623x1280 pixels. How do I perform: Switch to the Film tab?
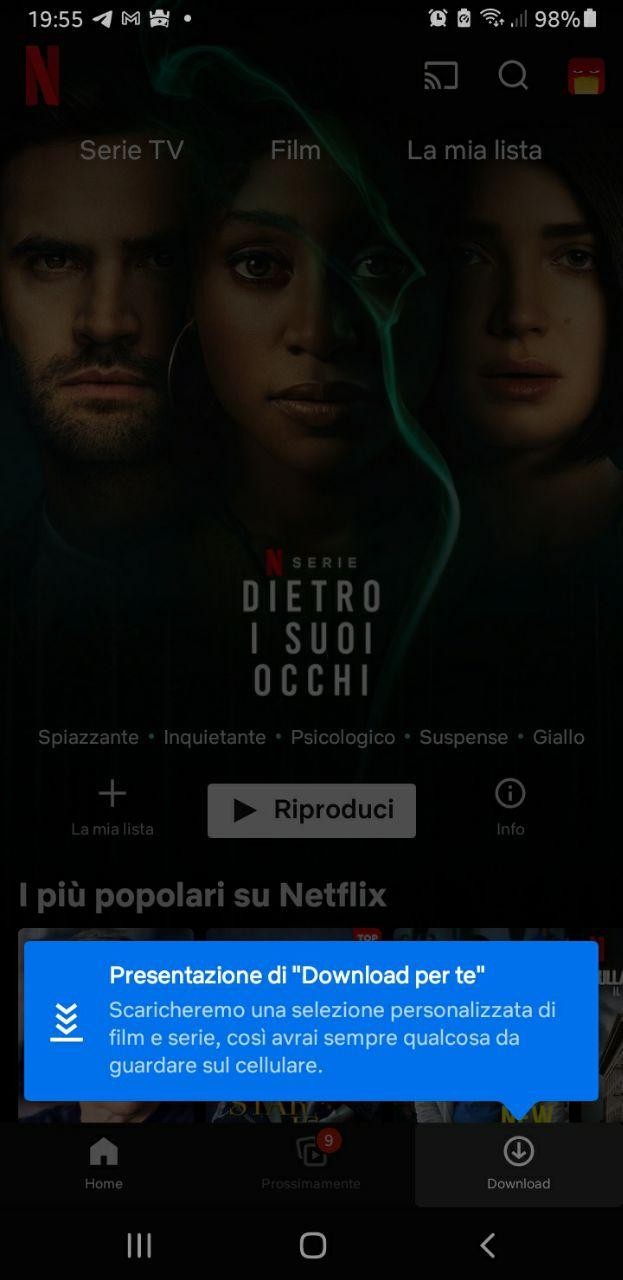[295, 150]
